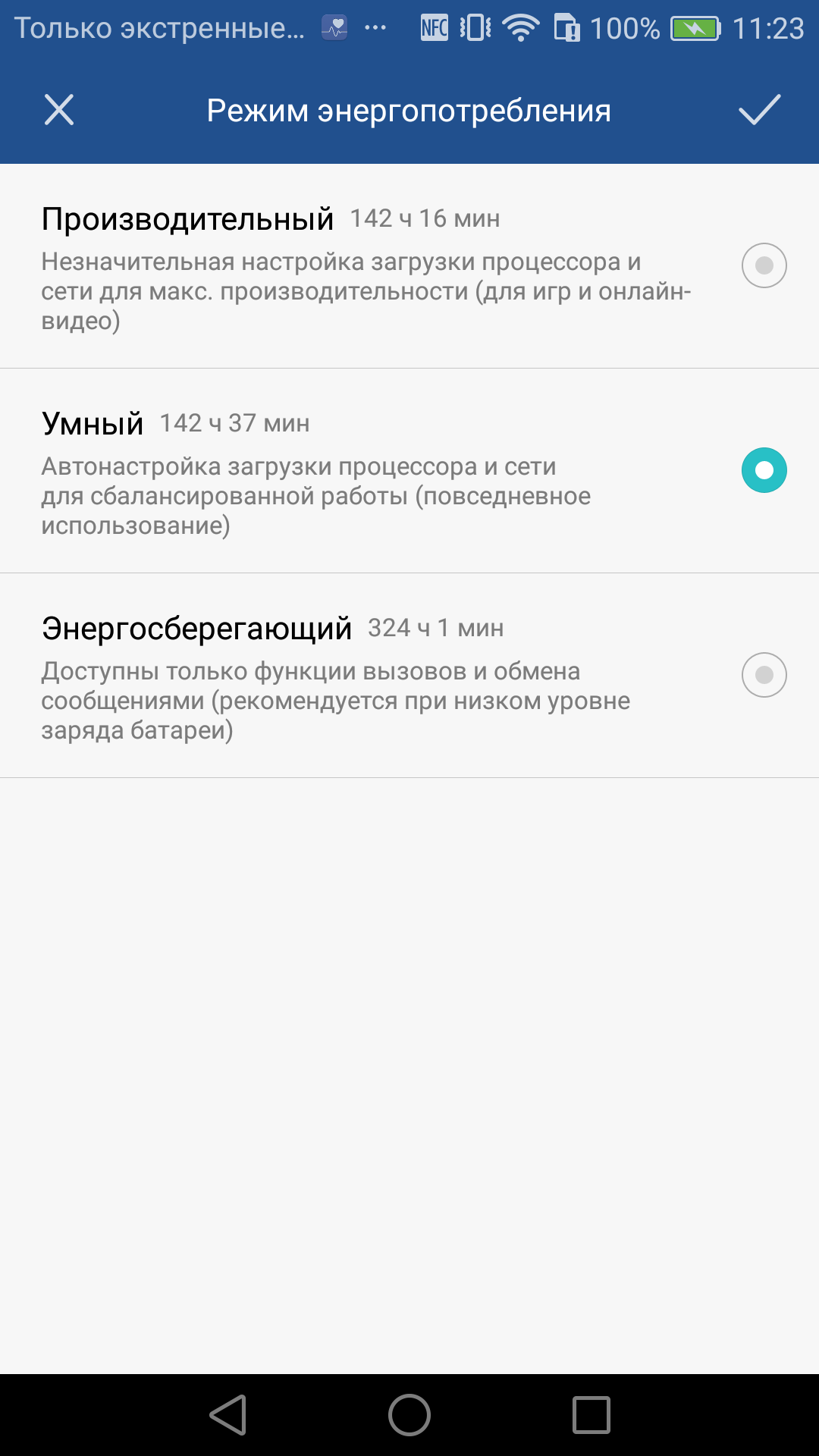Close the power mode screen with X
The image size is (819, 1456).
[x=59, y=110]
